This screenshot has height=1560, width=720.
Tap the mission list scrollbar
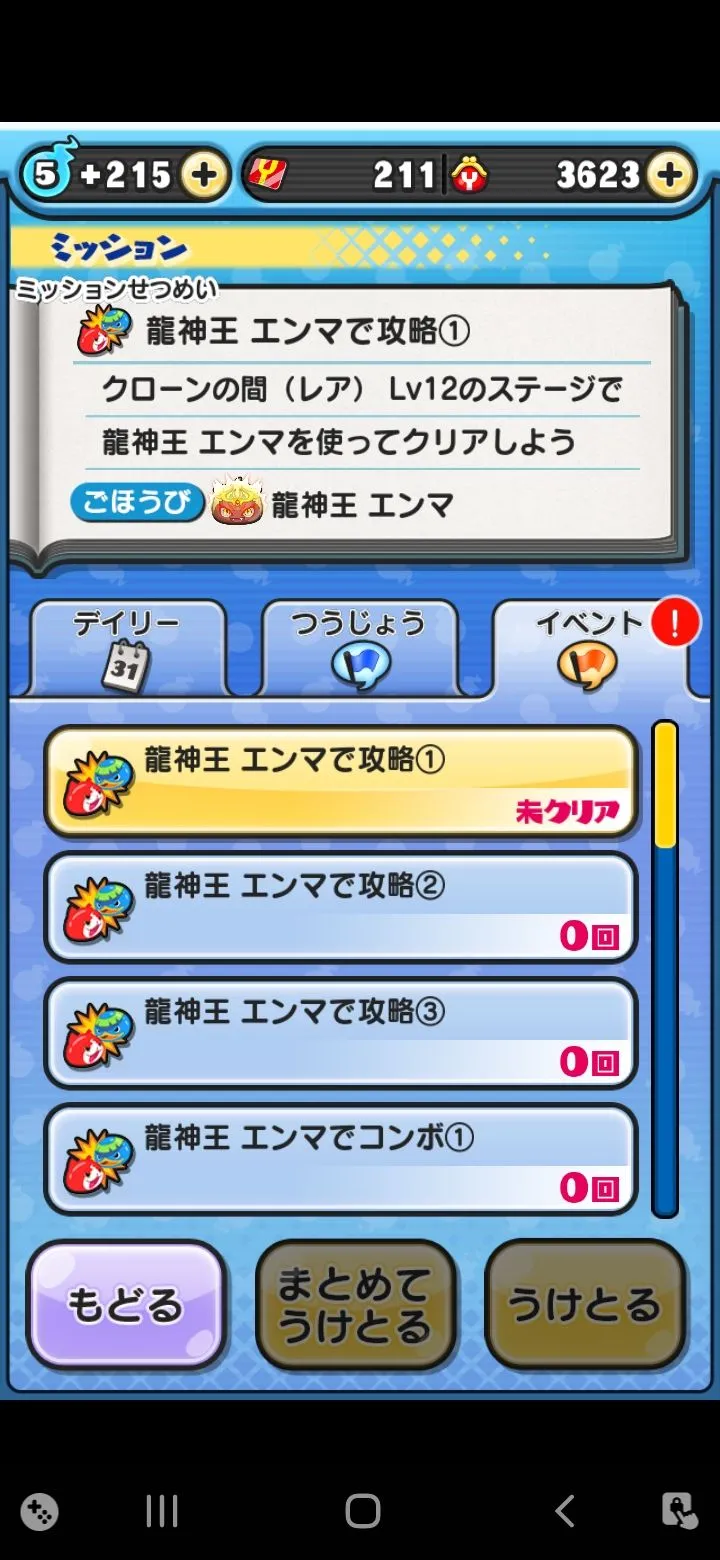[665, 969]
